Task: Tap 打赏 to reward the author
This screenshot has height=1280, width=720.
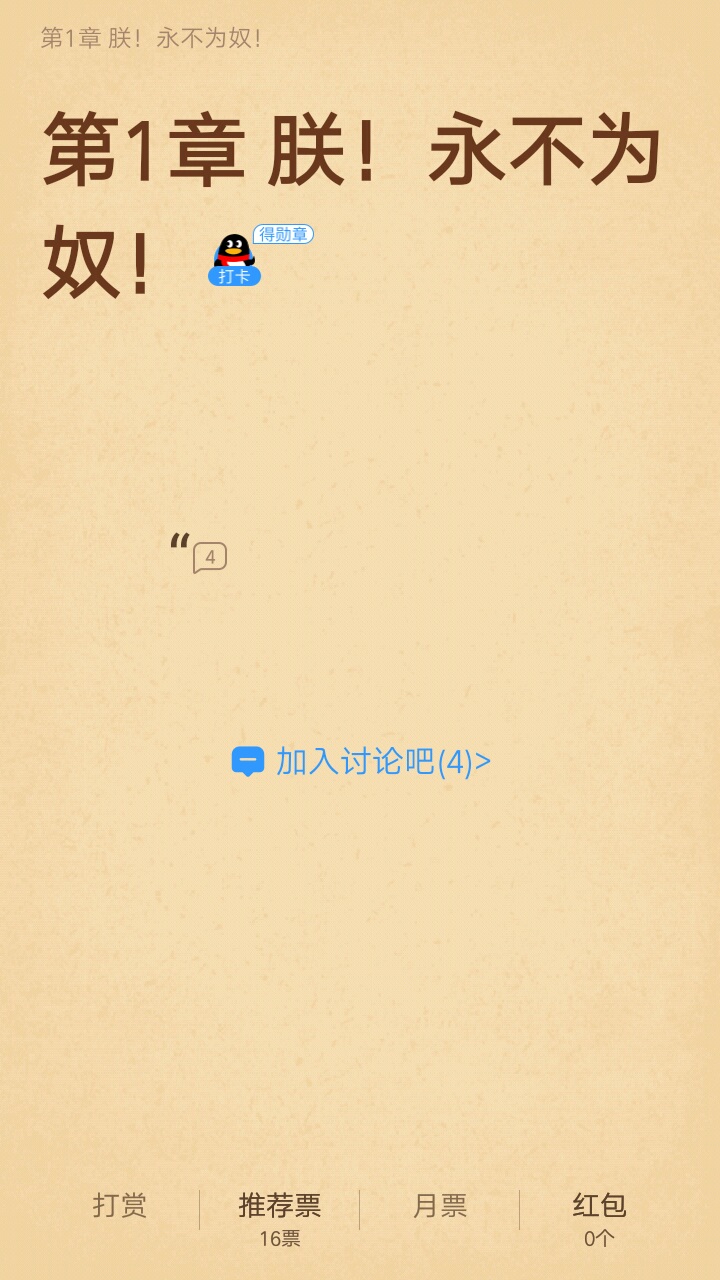Action: [x=120, y=1206]
